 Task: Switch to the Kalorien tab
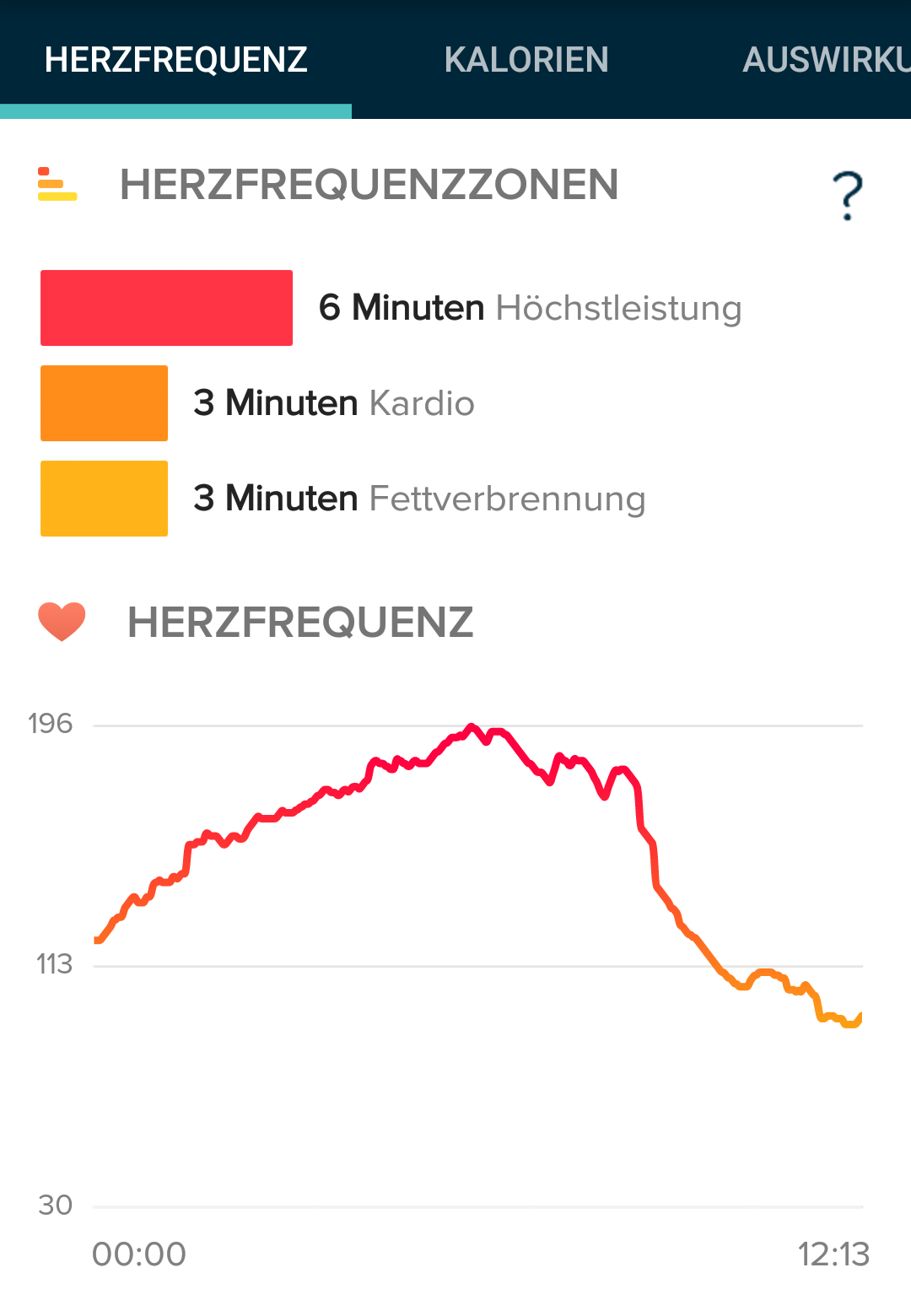[x=526, y=60]
